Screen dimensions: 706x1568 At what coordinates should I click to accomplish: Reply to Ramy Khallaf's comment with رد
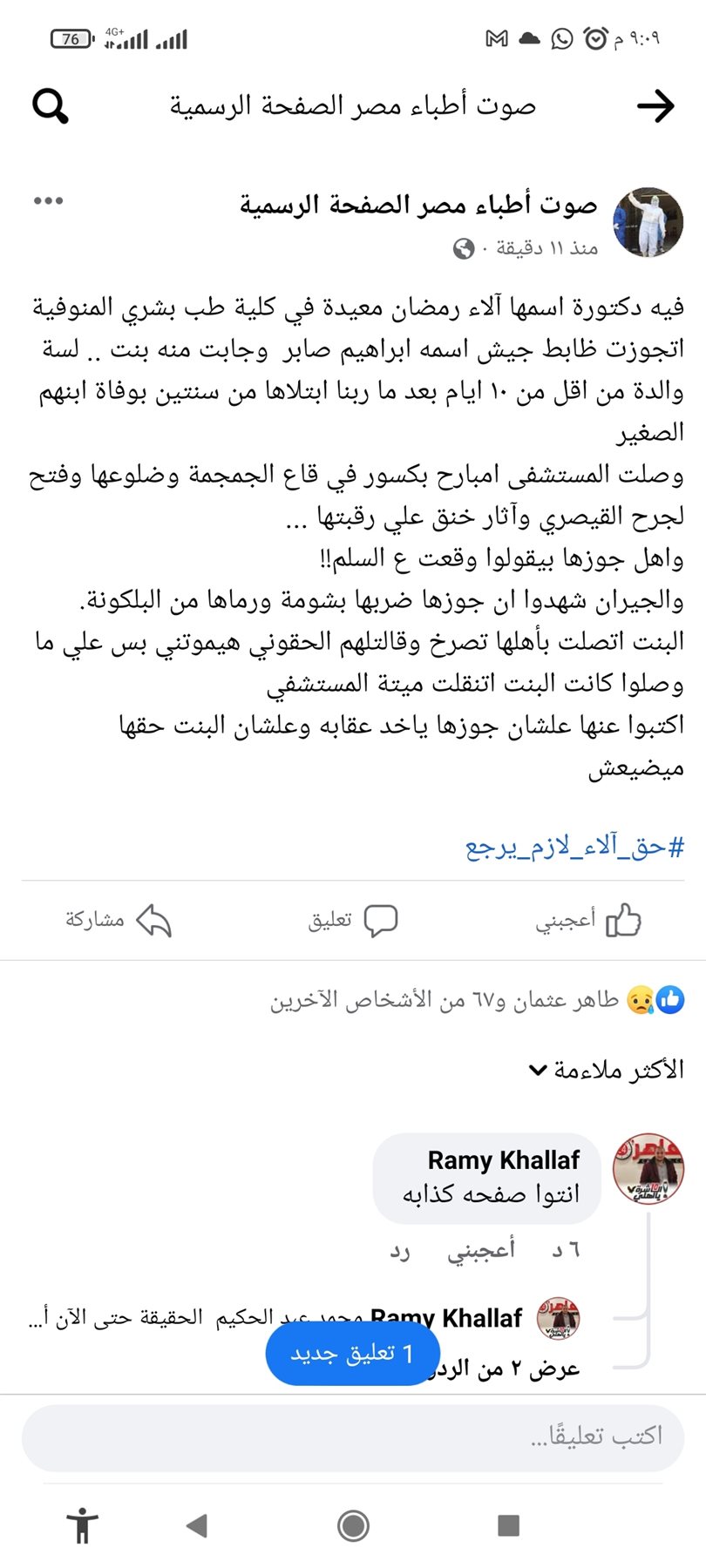400,1251
